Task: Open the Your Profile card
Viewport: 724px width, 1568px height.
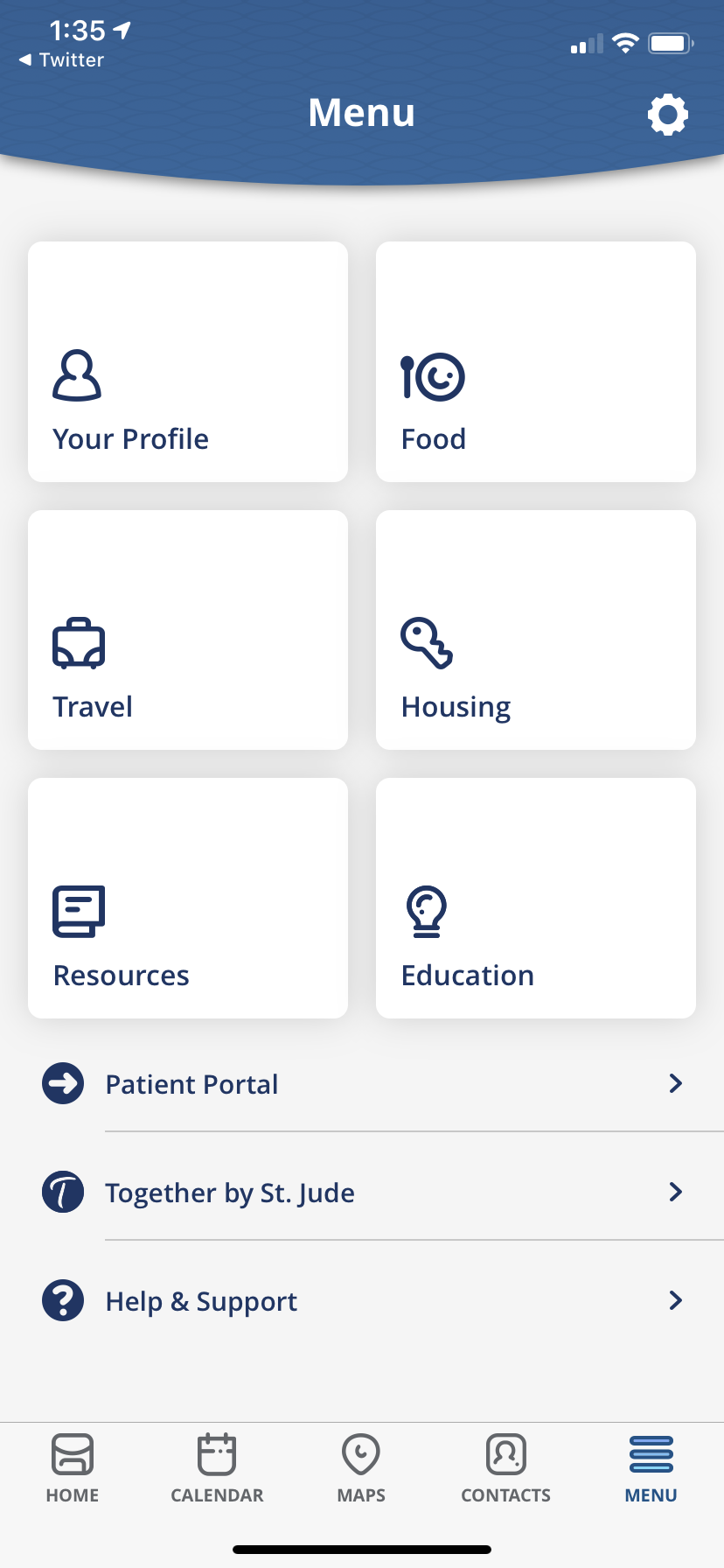Action: point(188,361)
